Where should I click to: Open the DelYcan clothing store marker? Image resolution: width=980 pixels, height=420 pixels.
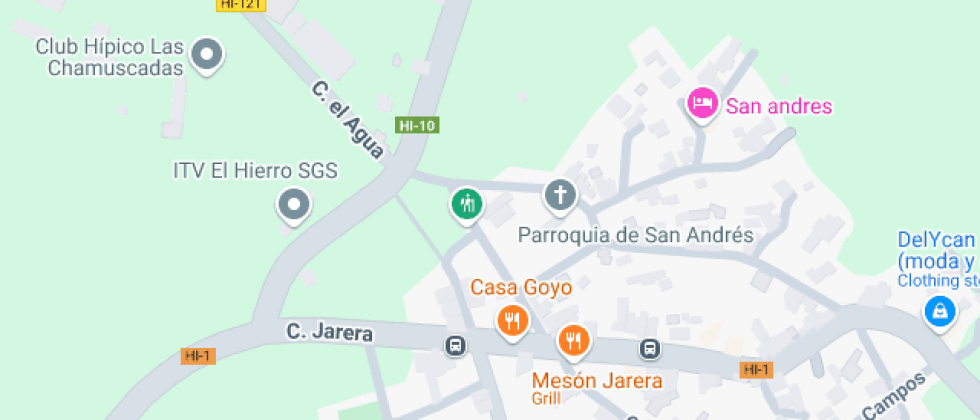939,310
